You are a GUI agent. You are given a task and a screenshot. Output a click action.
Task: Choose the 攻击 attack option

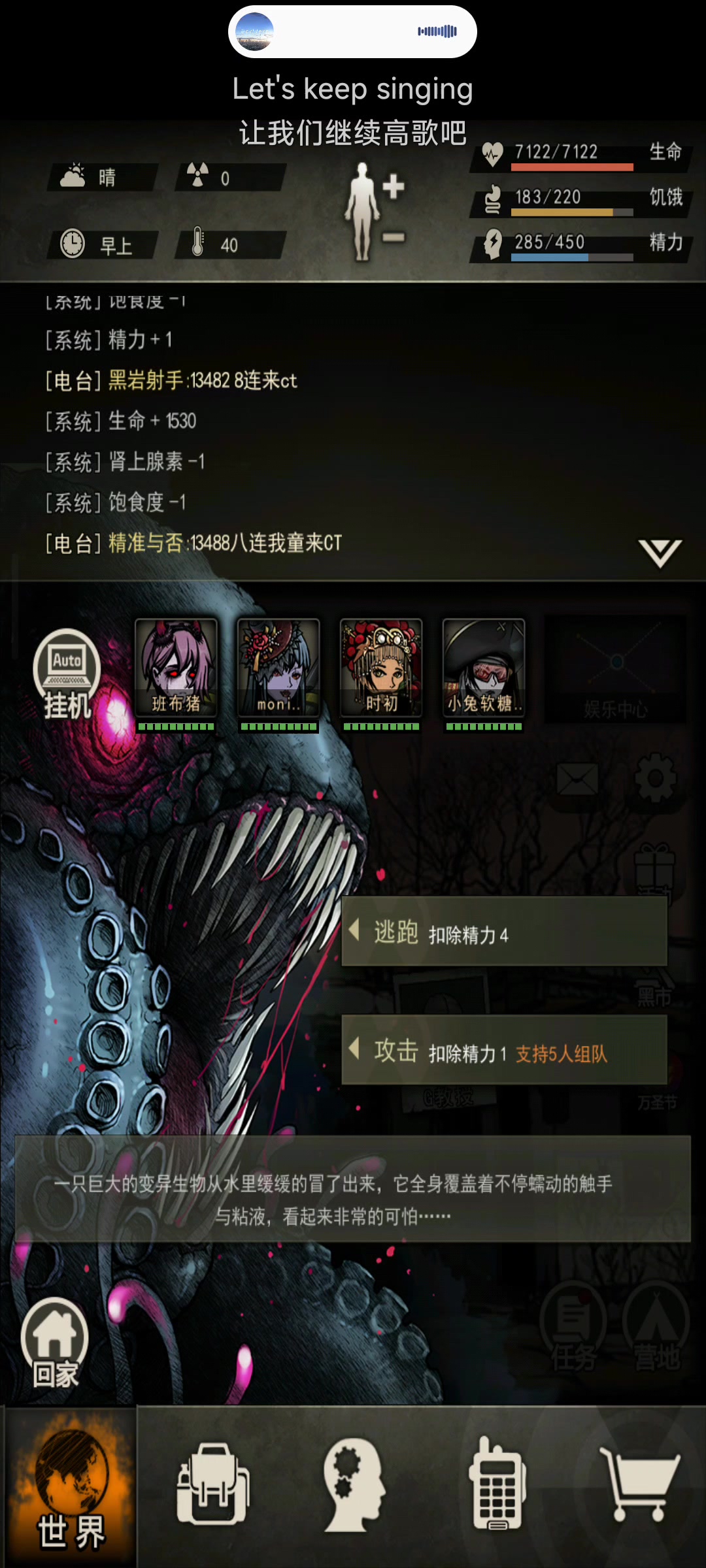pyautogui.click(x=504, y=1051)
